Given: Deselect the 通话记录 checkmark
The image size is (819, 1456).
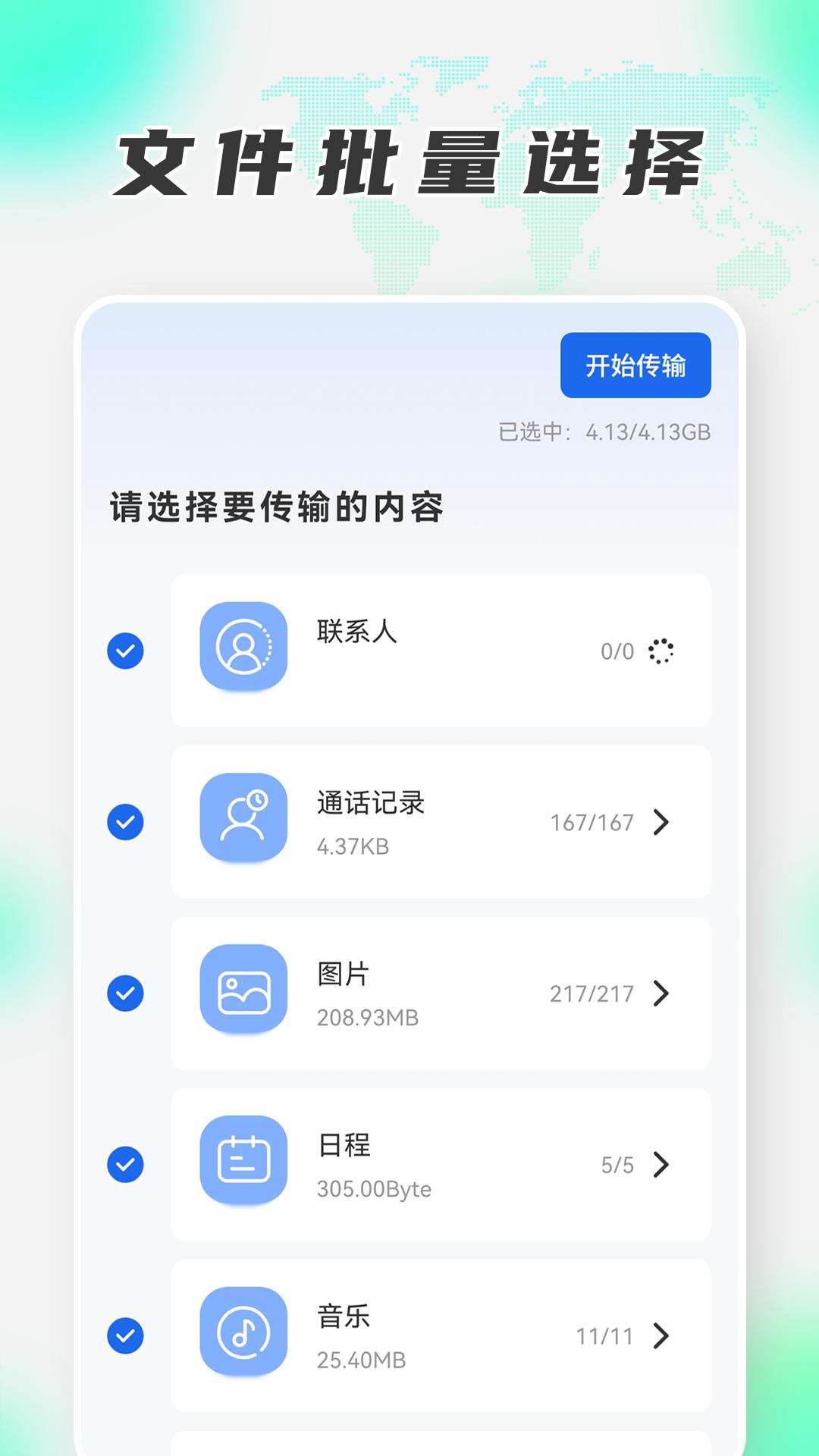Looking at the screenshot, I should click(124, 821).
